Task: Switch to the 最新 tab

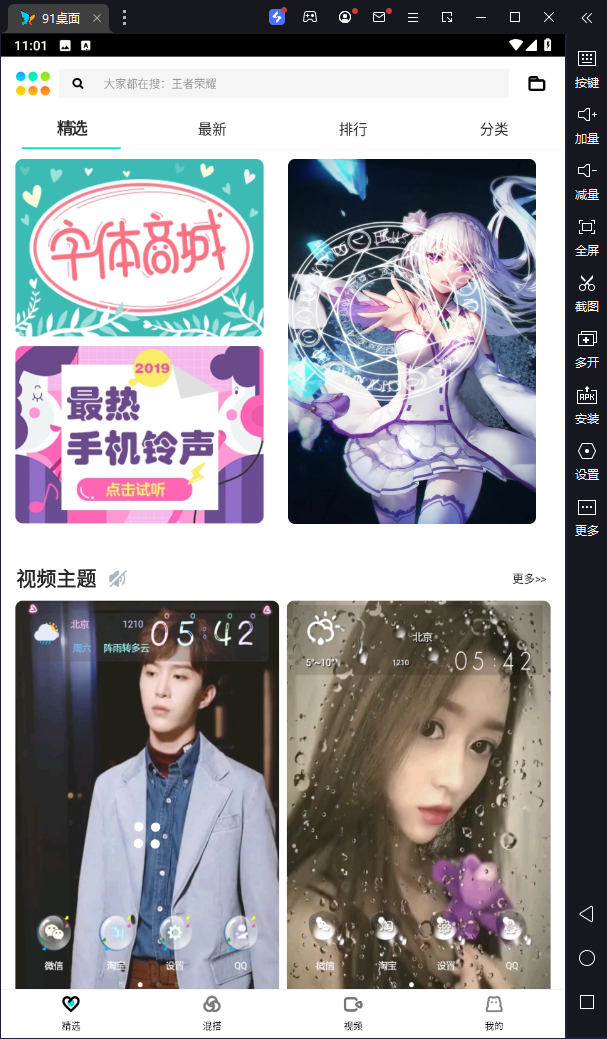Action: 212,129
